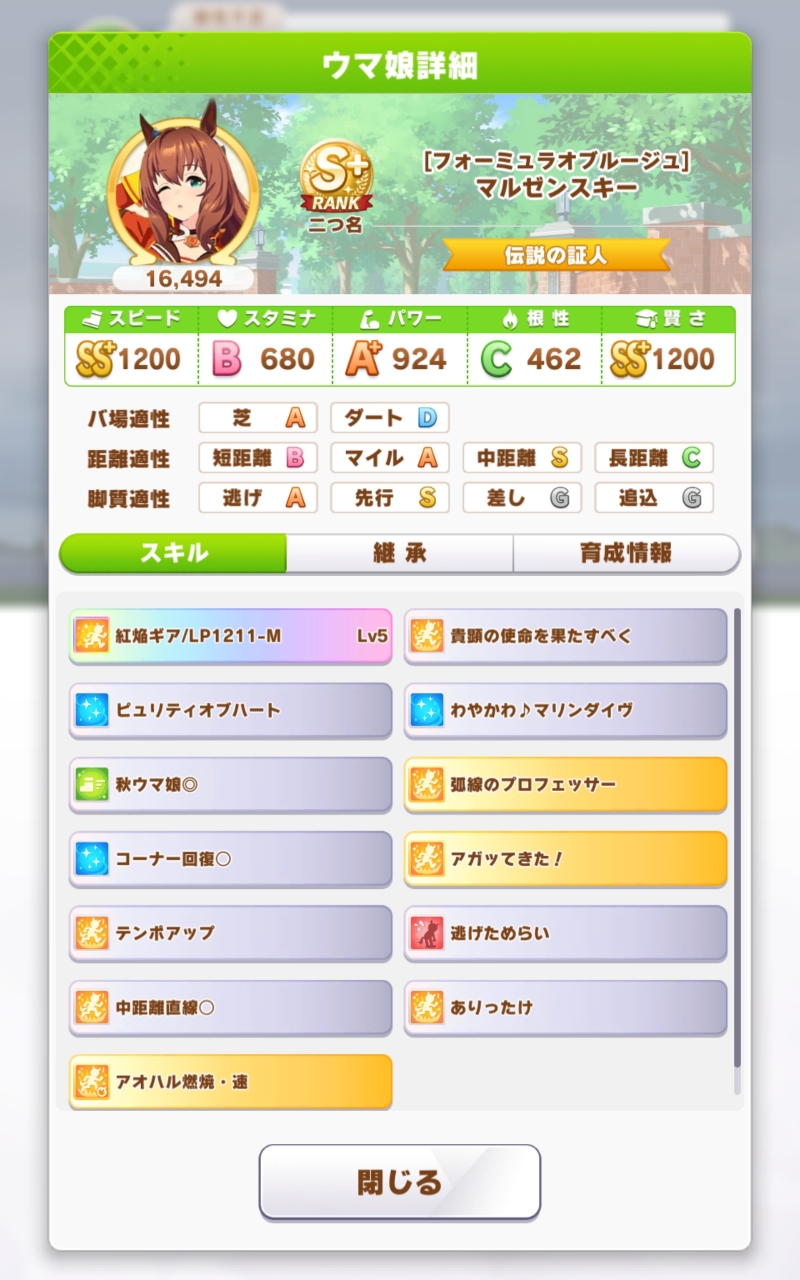Show the テンポアップ skill details
The image size is (800, 1280).
[230, 932]
